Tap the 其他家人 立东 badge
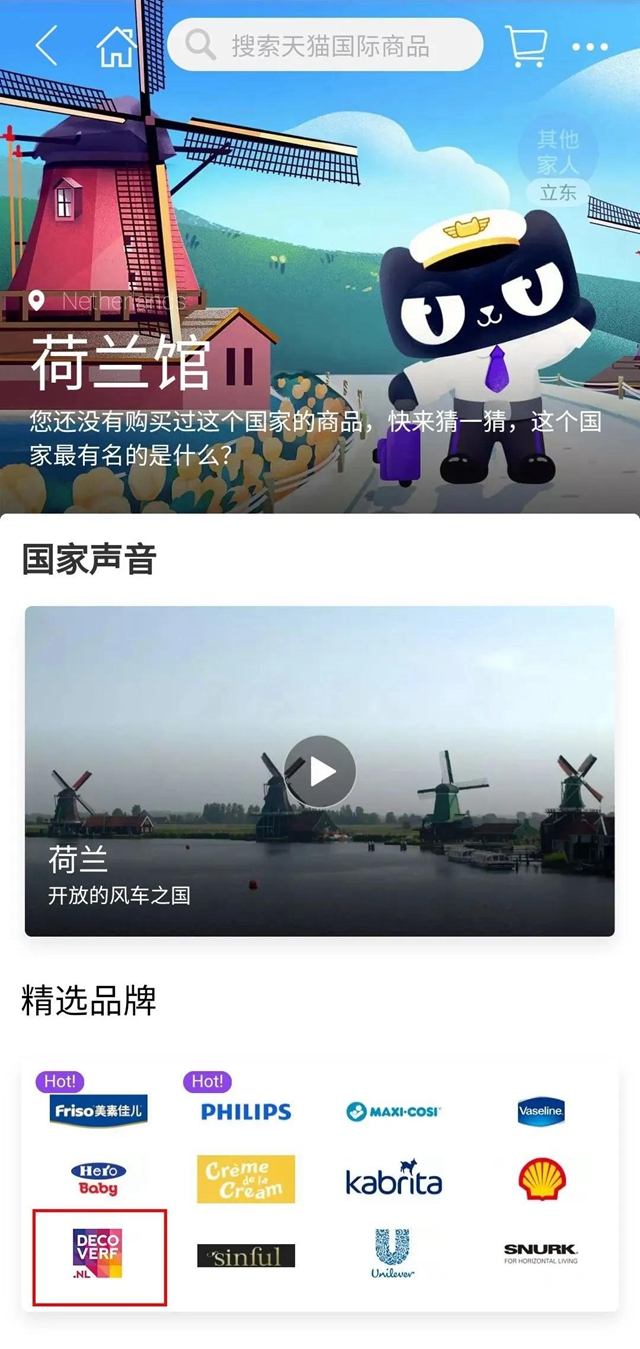This screenshot has height=1349, width=640. point(558,163)
